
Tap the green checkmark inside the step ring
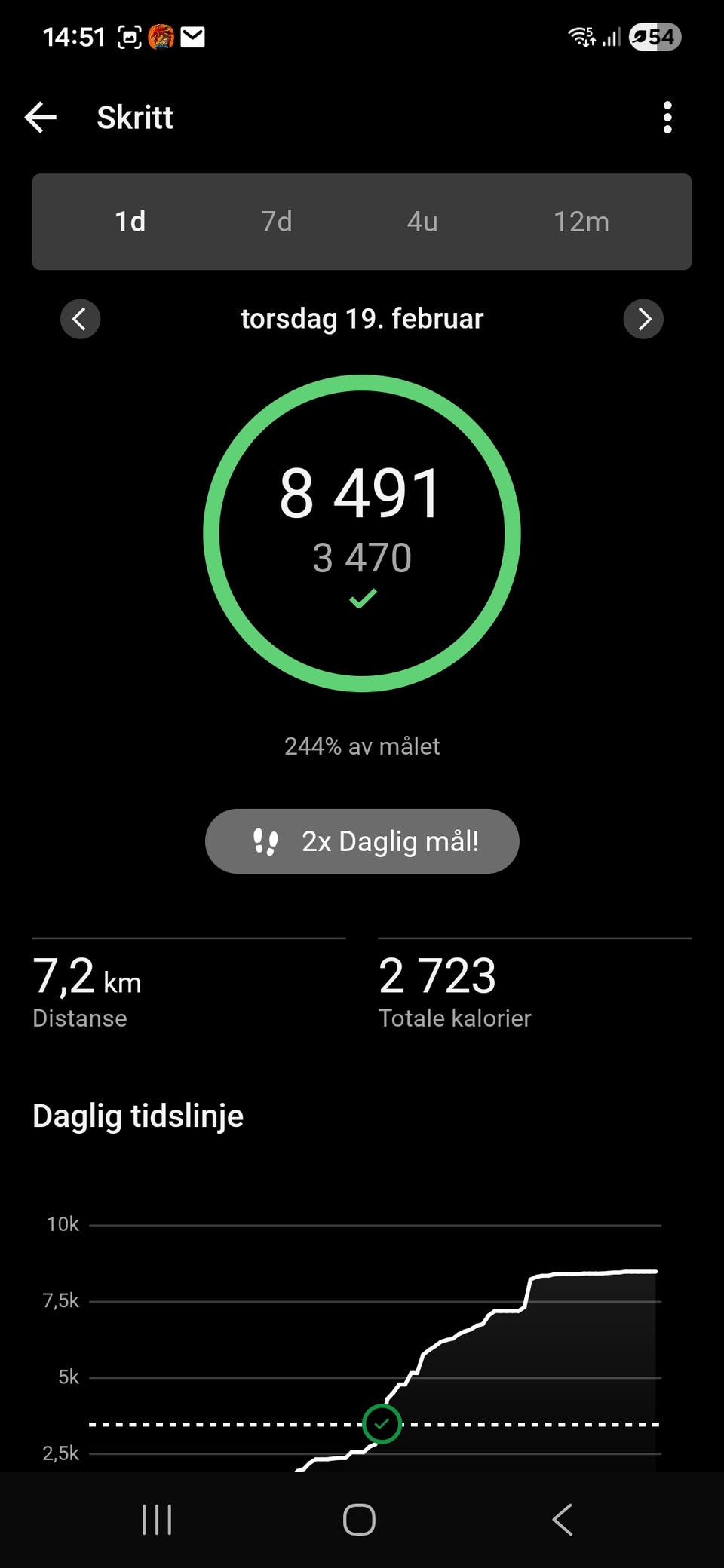[x=361, y=599]
